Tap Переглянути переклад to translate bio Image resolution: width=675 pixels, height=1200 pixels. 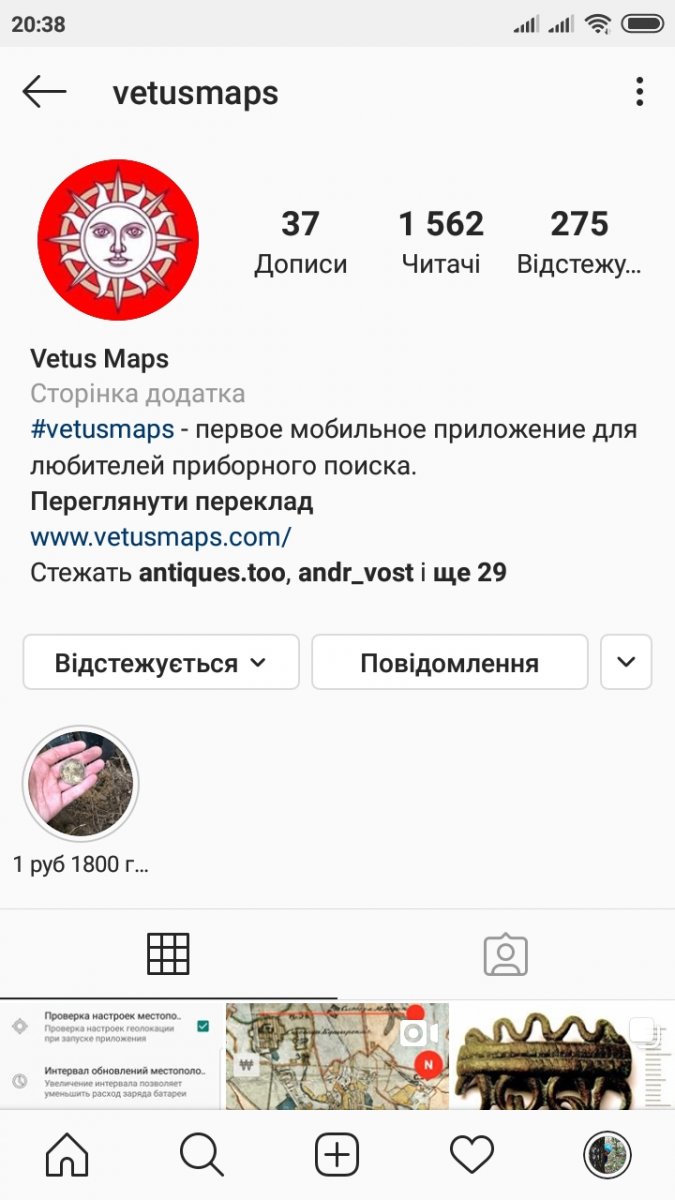[x=171, y=501]
